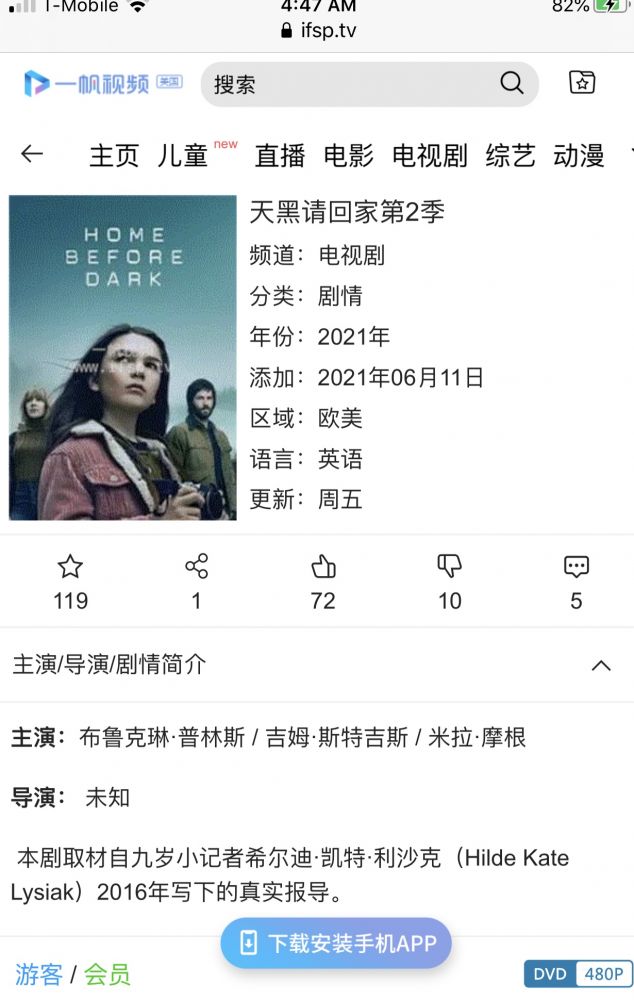The height and width of the screenshot is (1000, 634).
Task: Open the favorites folder icon
Action: tap(582, 83)
